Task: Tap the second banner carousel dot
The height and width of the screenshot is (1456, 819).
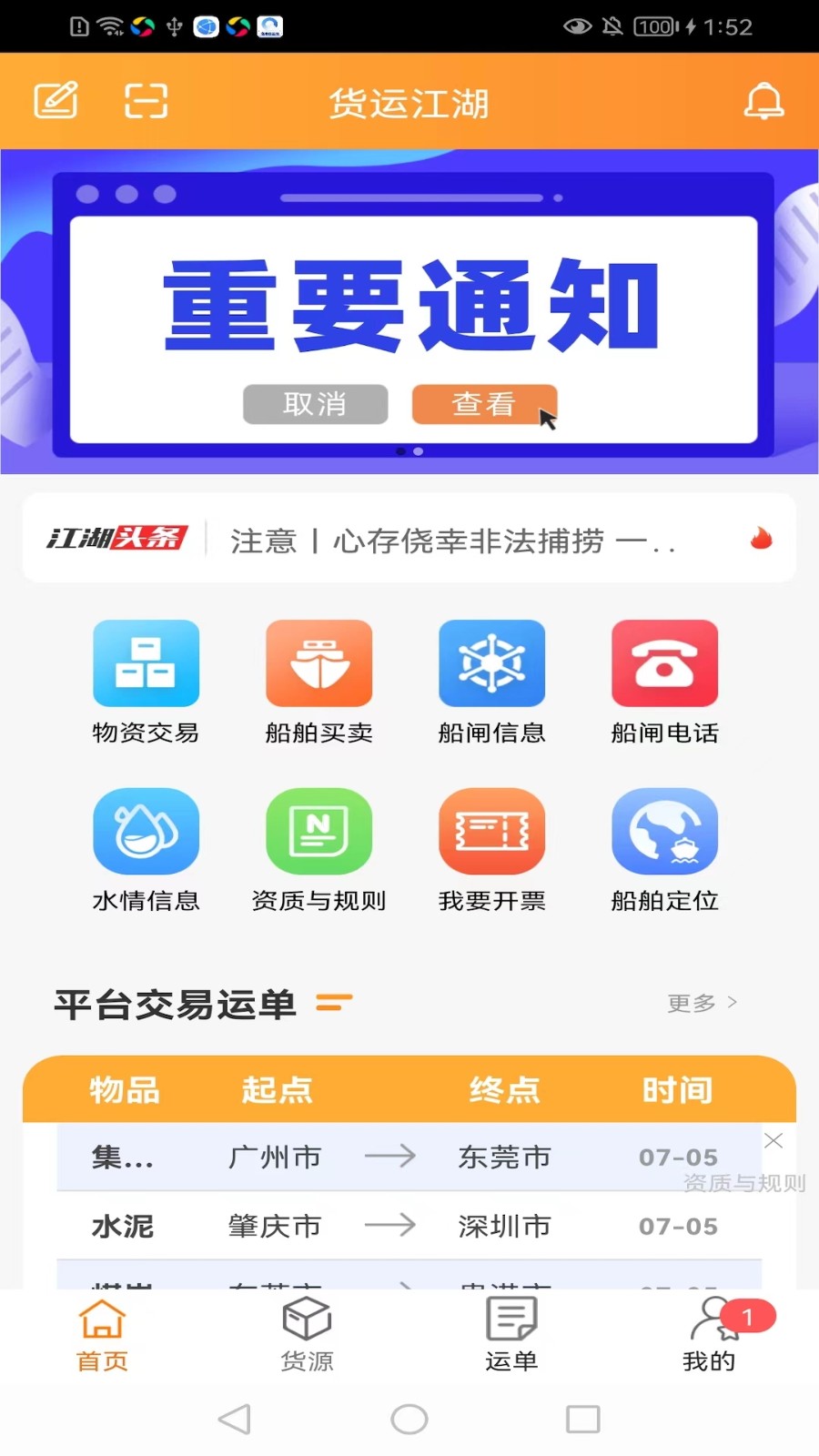Action: point(419,450)
